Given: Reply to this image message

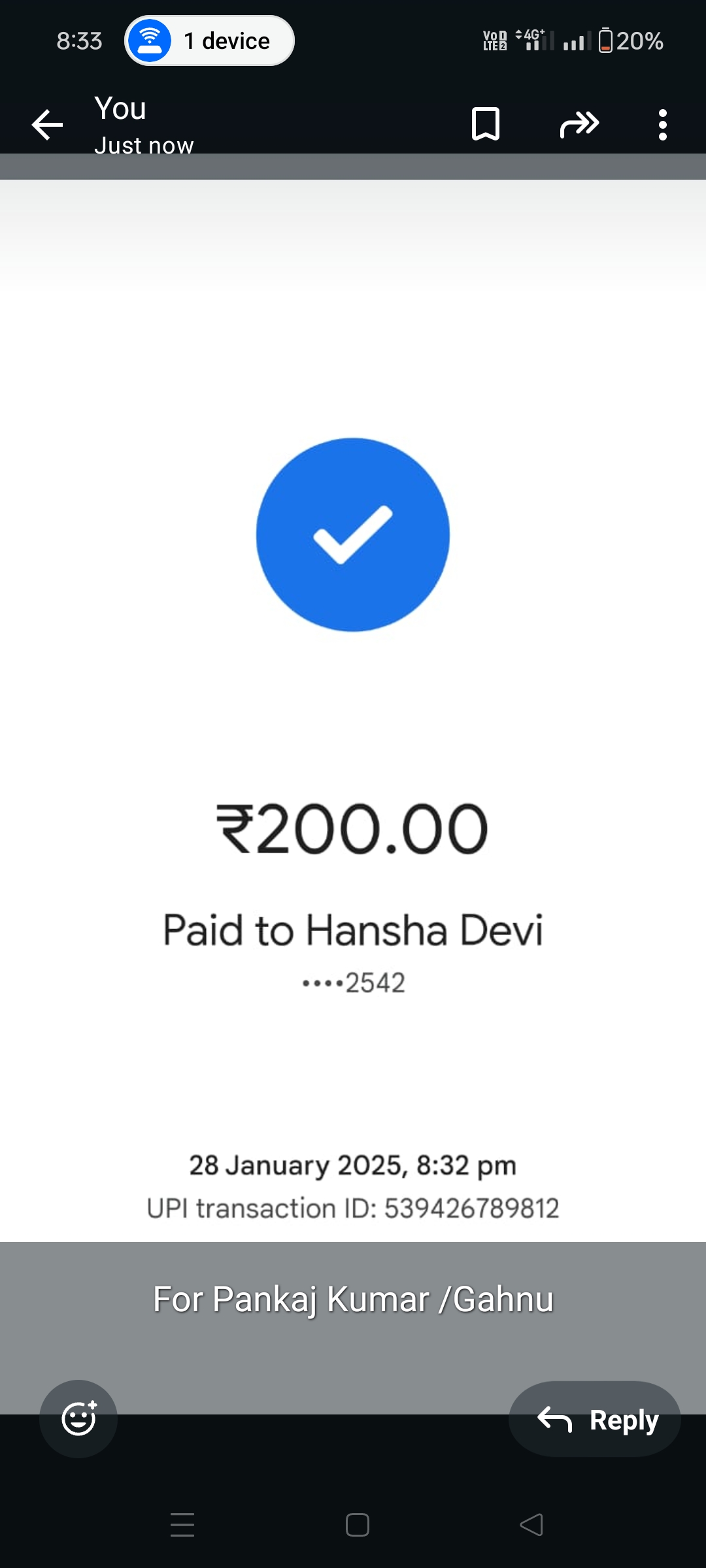Looking at the screenshot, I should [595, 1419].
